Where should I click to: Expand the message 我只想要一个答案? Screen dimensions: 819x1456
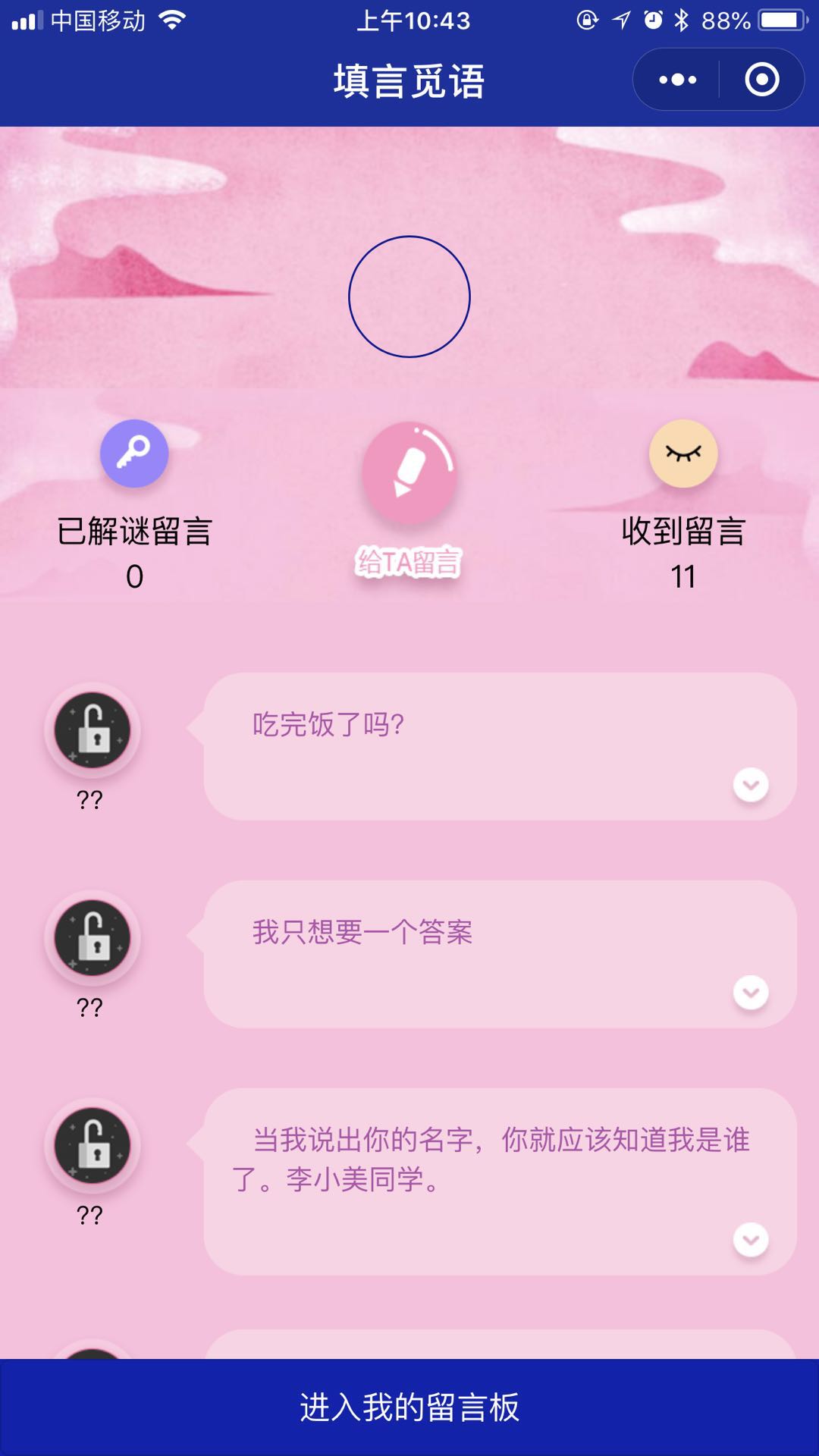coord(751,993)
